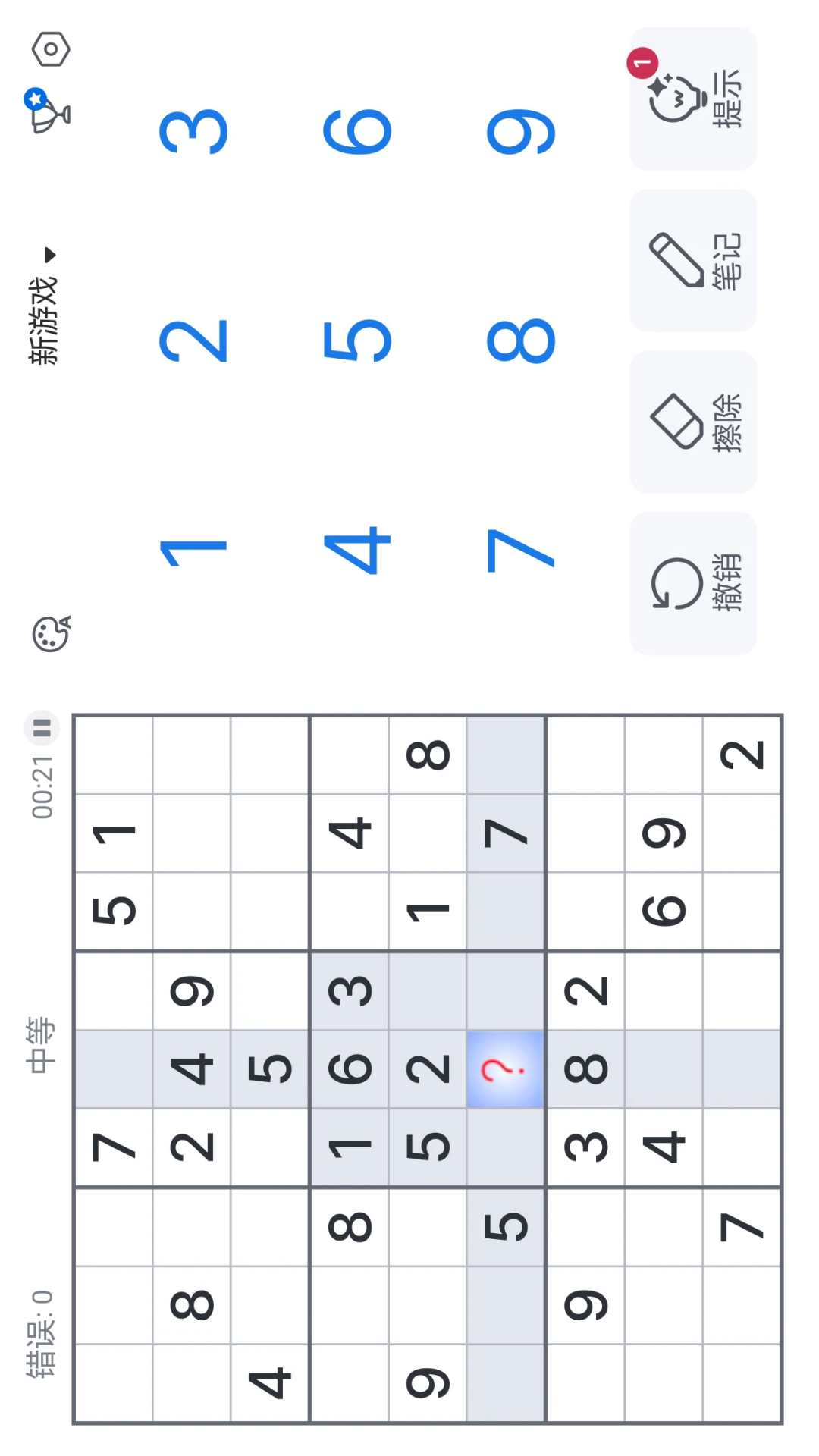
Task: Open difficulty selection via 新游戏 chevron
Action: [x=49, y=253]
